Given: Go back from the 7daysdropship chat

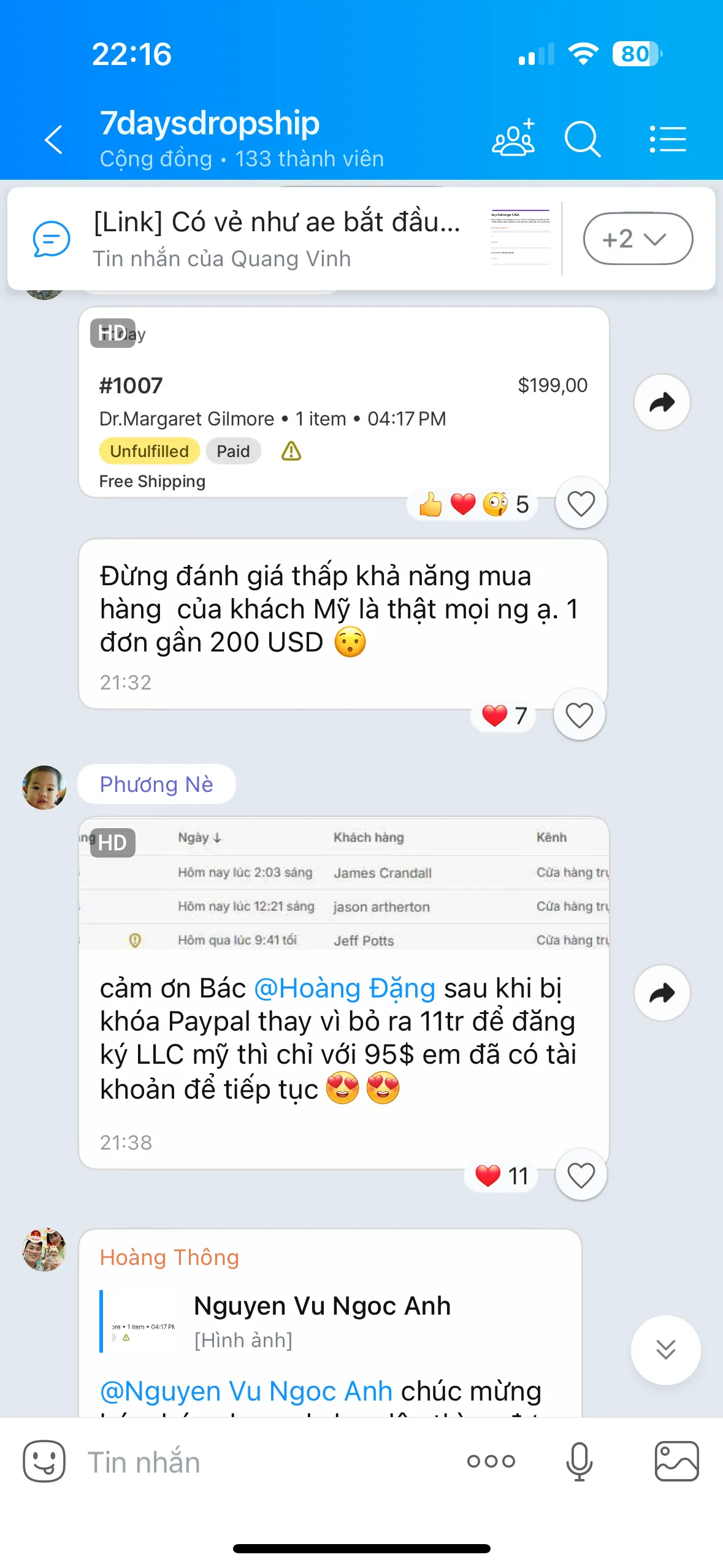Looking at the screenshot, I should 54,139.
